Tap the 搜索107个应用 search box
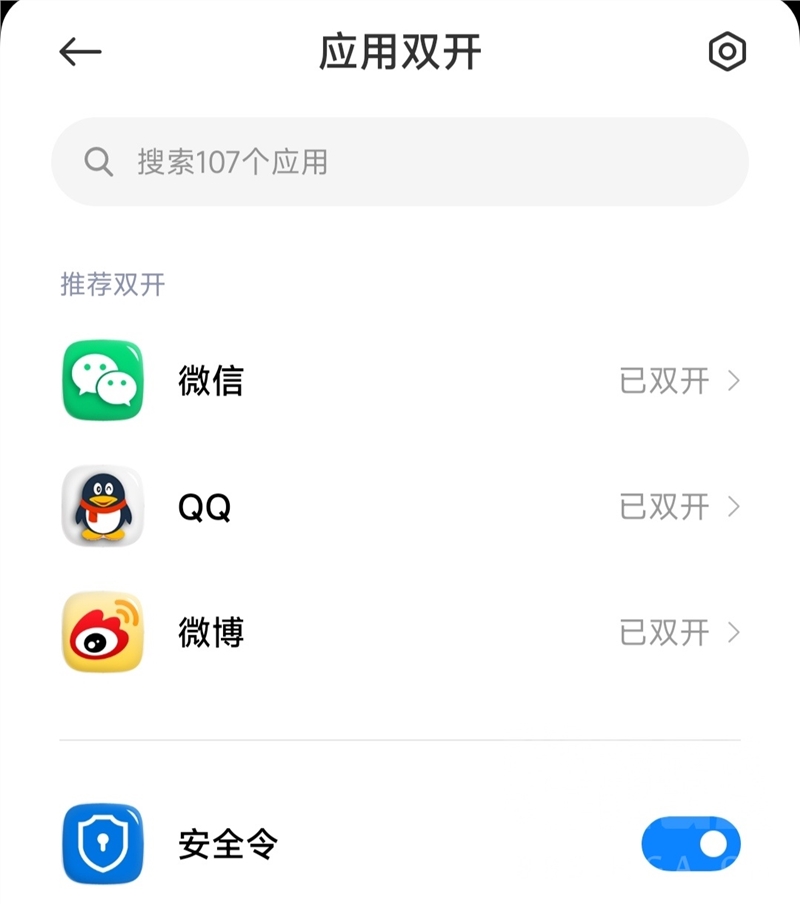This screenshot has width=800, height=904. click(x=400, y=162)
